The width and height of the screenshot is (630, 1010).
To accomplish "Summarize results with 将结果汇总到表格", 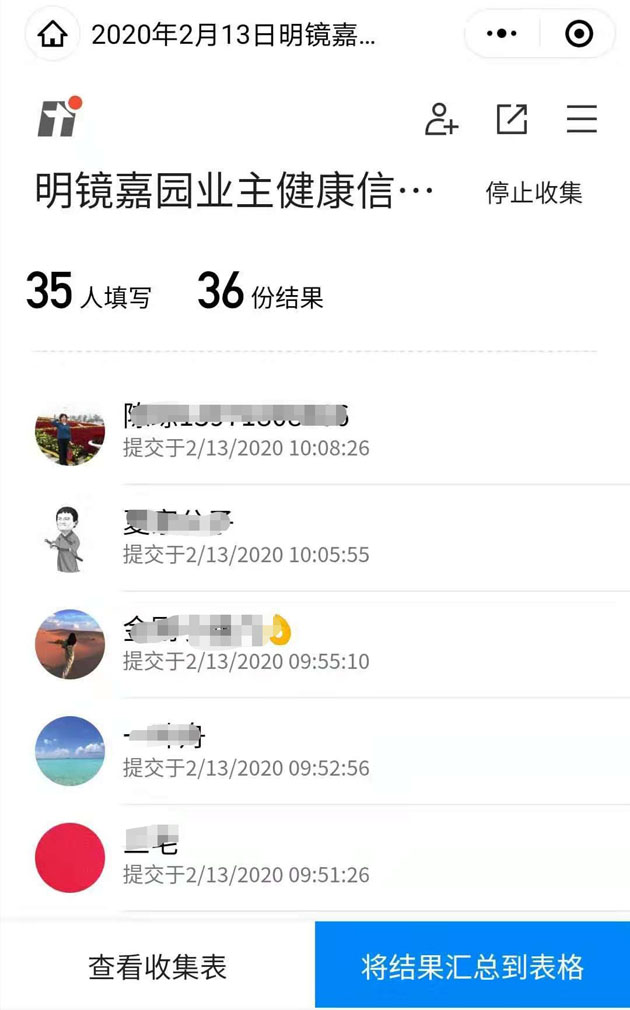I will point(472,966).
